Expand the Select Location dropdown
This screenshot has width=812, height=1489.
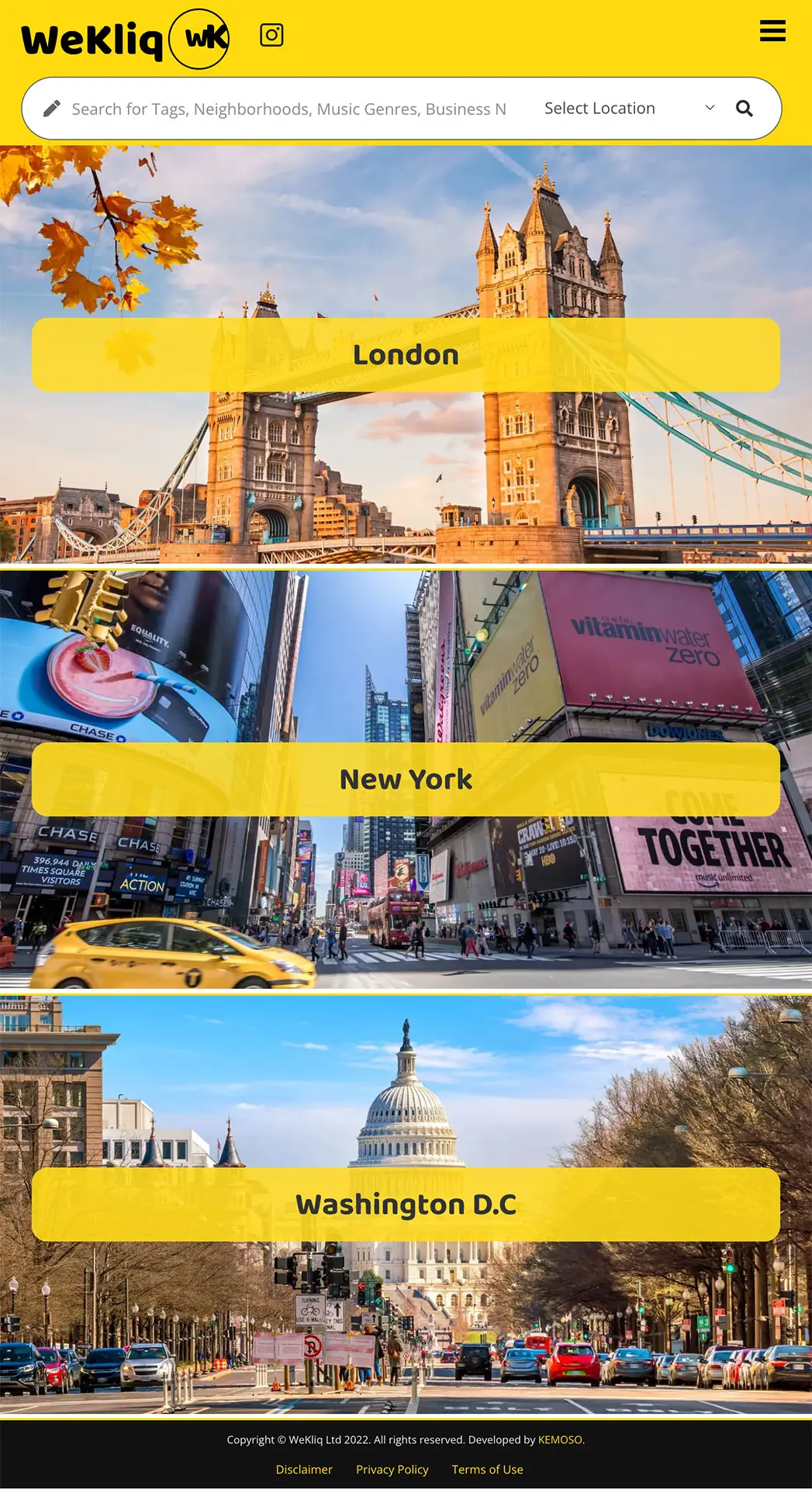(629, 109)
